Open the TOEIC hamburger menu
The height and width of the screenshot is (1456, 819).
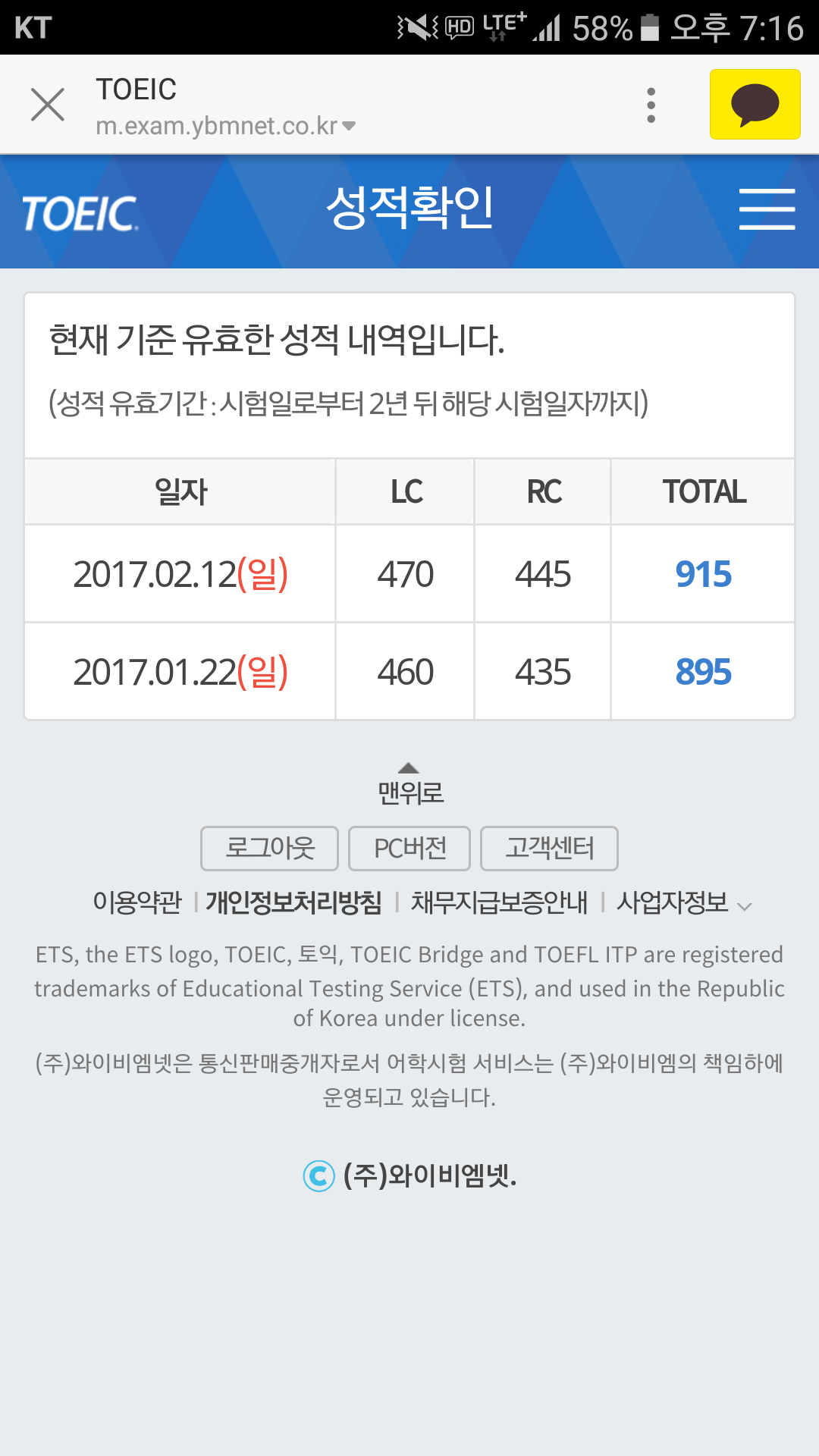(x=767, y=209)
